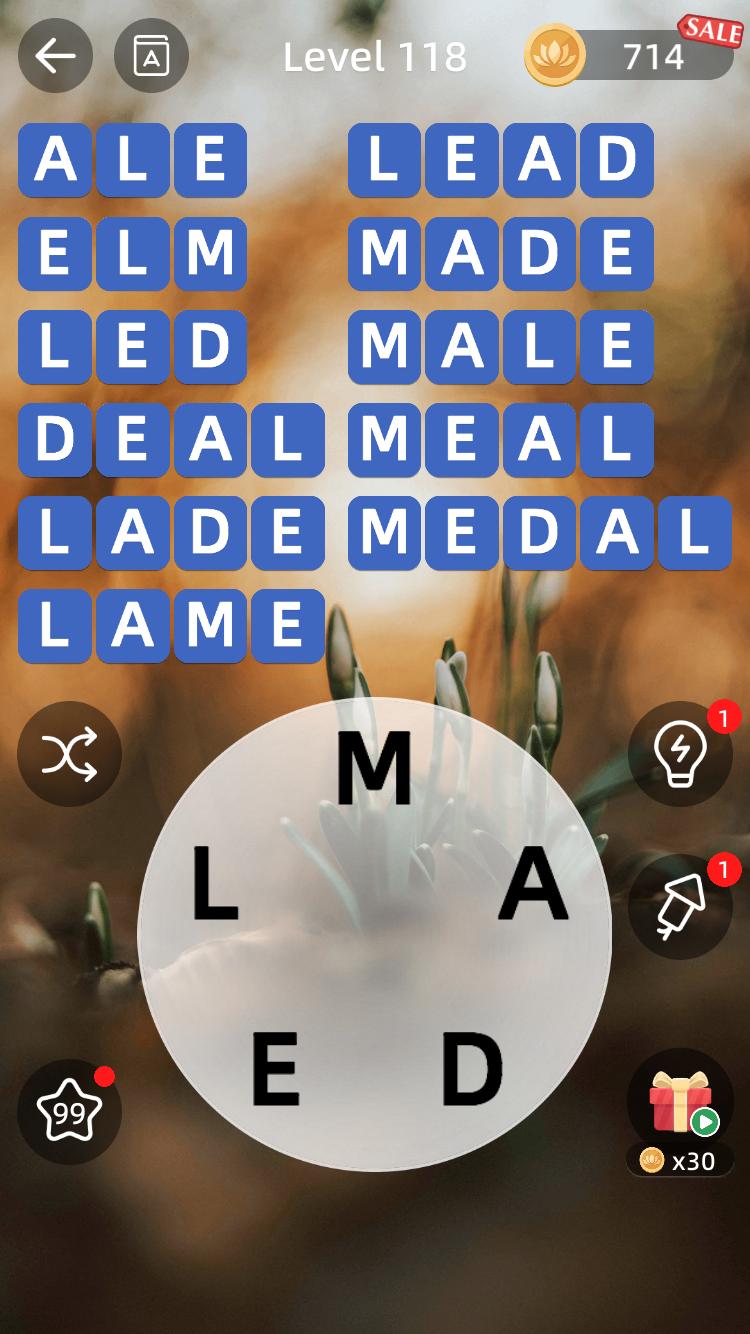Open the word dictionary icon

pyautogui.click(x=151, y=56)
